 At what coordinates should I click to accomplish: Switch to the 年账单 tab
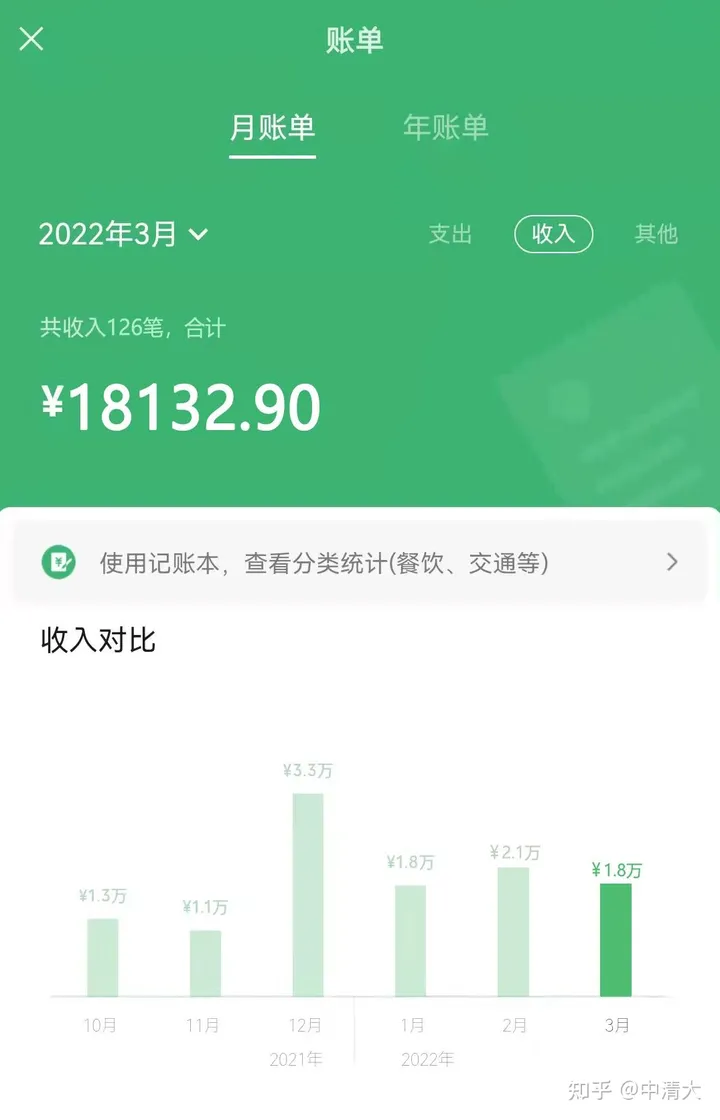pyautogui.click(x=446, y=128)
